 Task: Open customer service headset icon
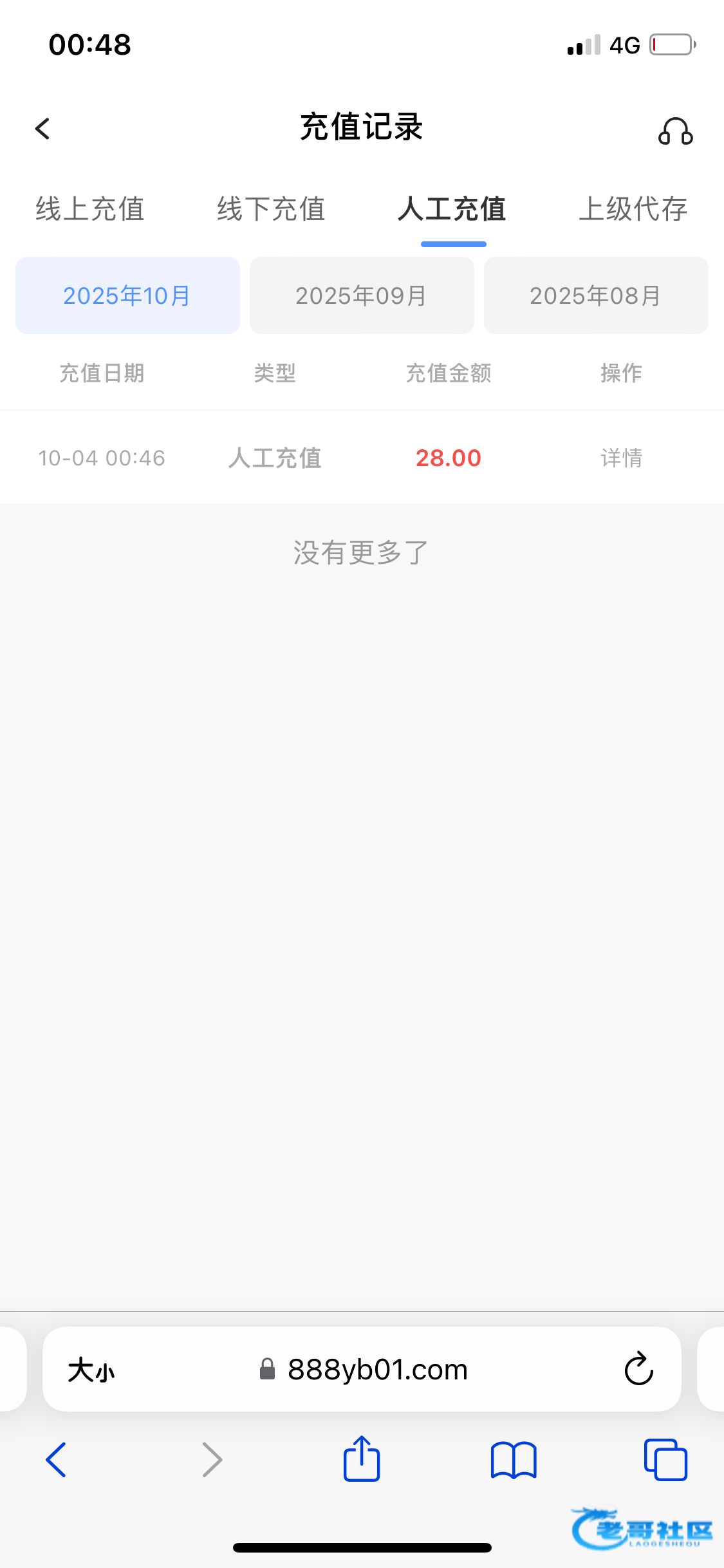pyautogui.click(x=675, y=131)
